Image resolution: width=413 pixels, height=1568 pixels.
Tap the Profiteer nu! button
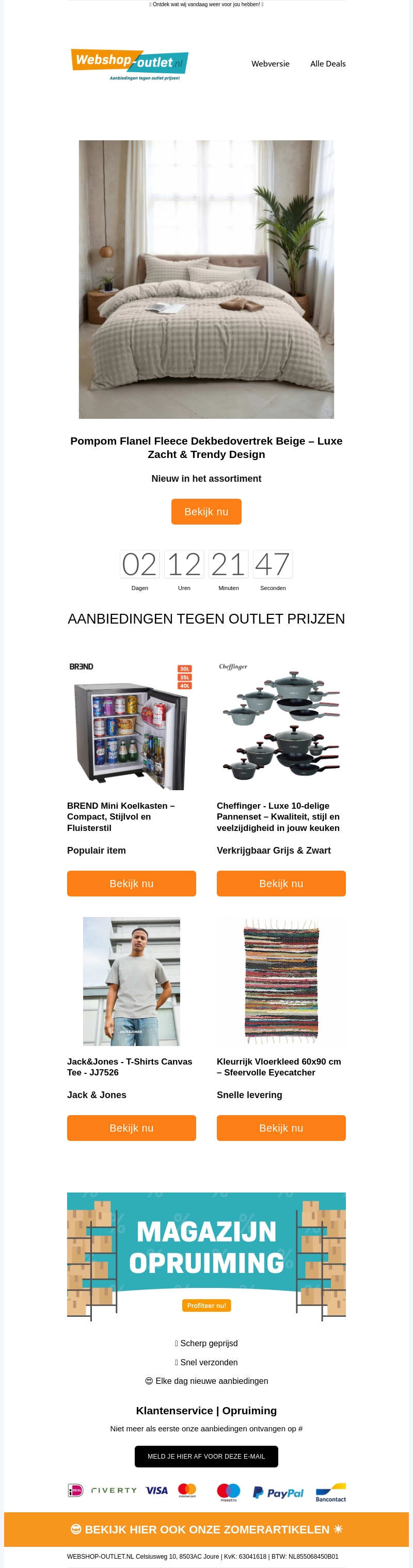pos(206,1305)
